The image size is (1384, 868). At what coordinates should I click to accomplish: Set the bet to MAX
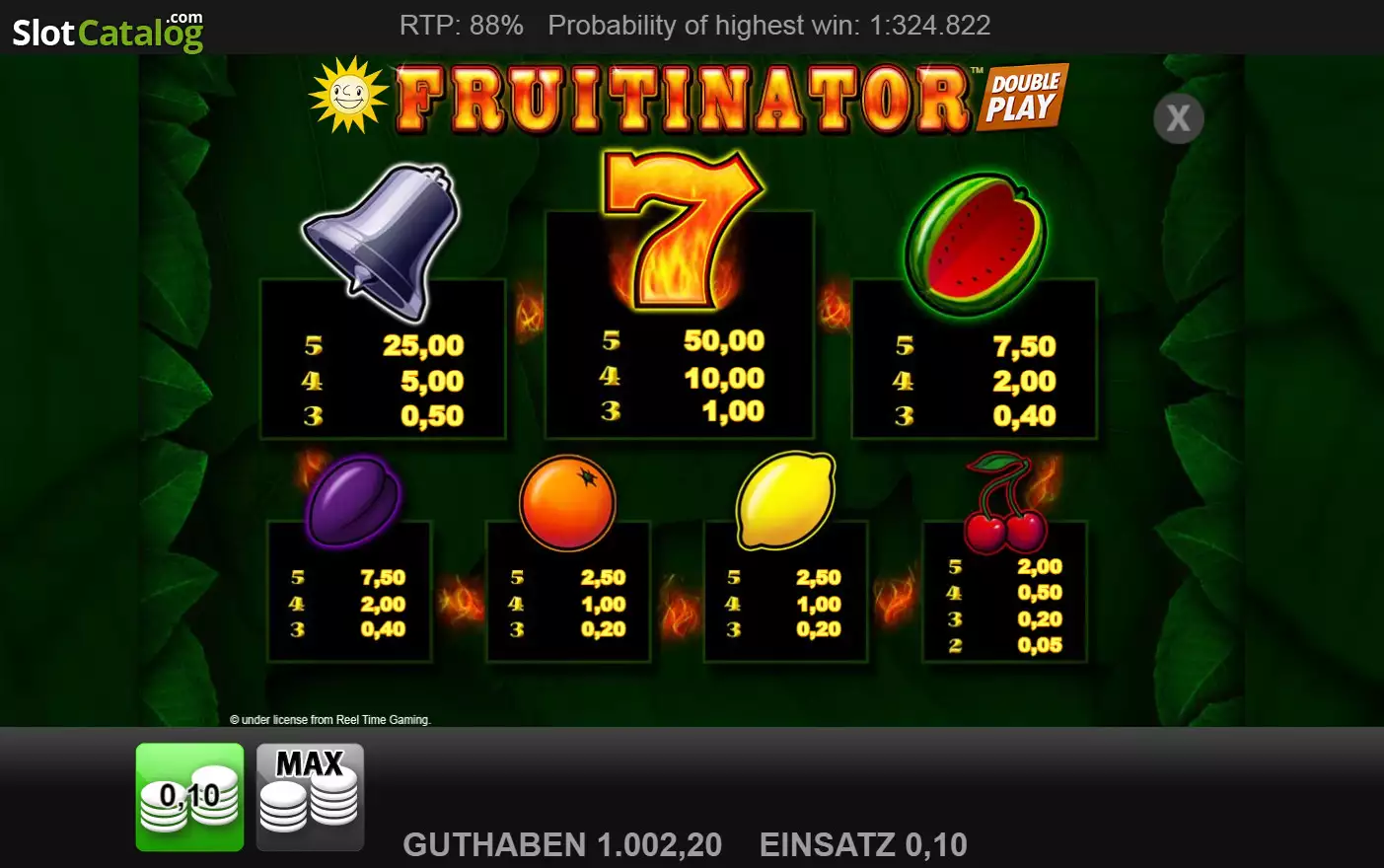pos(310,797)
